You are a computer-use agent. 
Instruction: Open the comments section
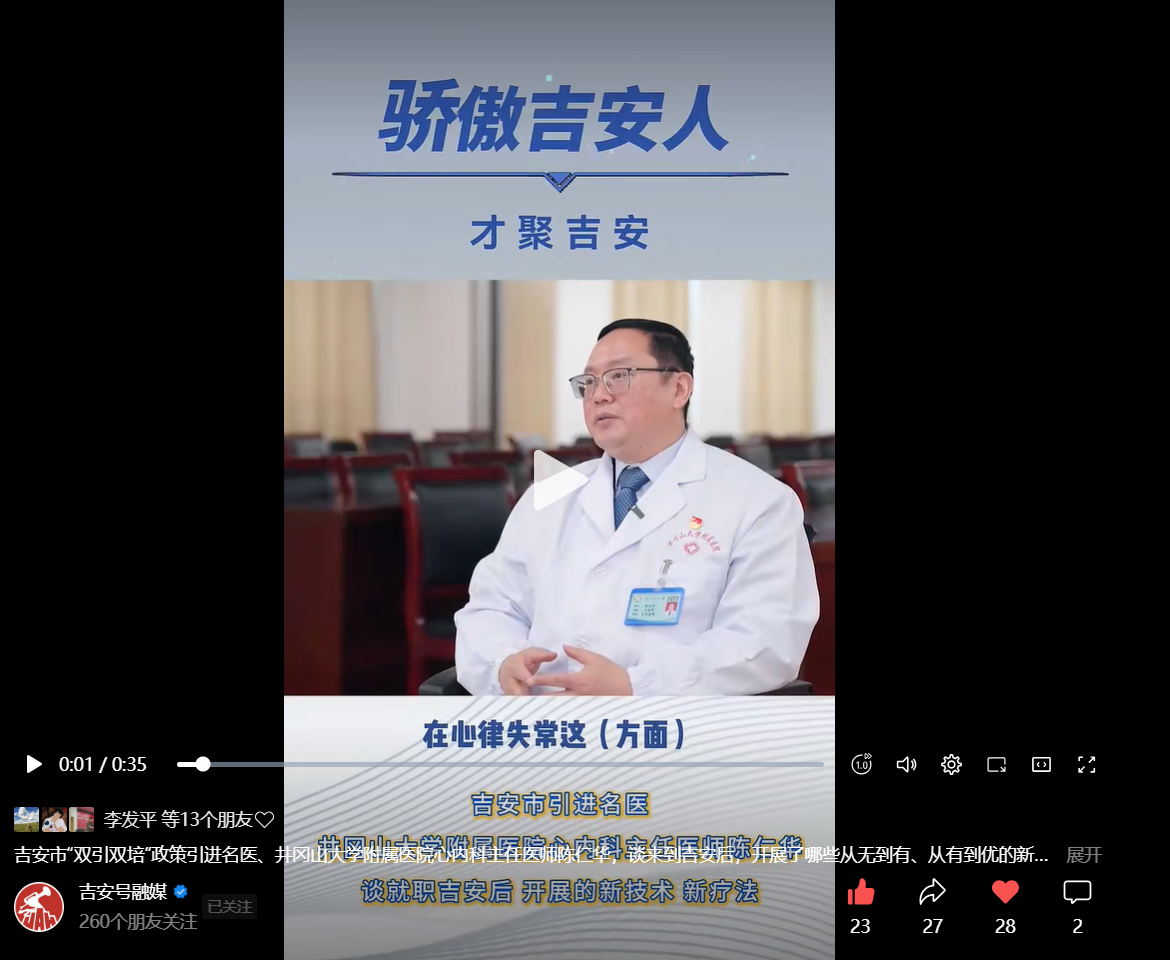pyautogui.click(x=1077, y=893)
